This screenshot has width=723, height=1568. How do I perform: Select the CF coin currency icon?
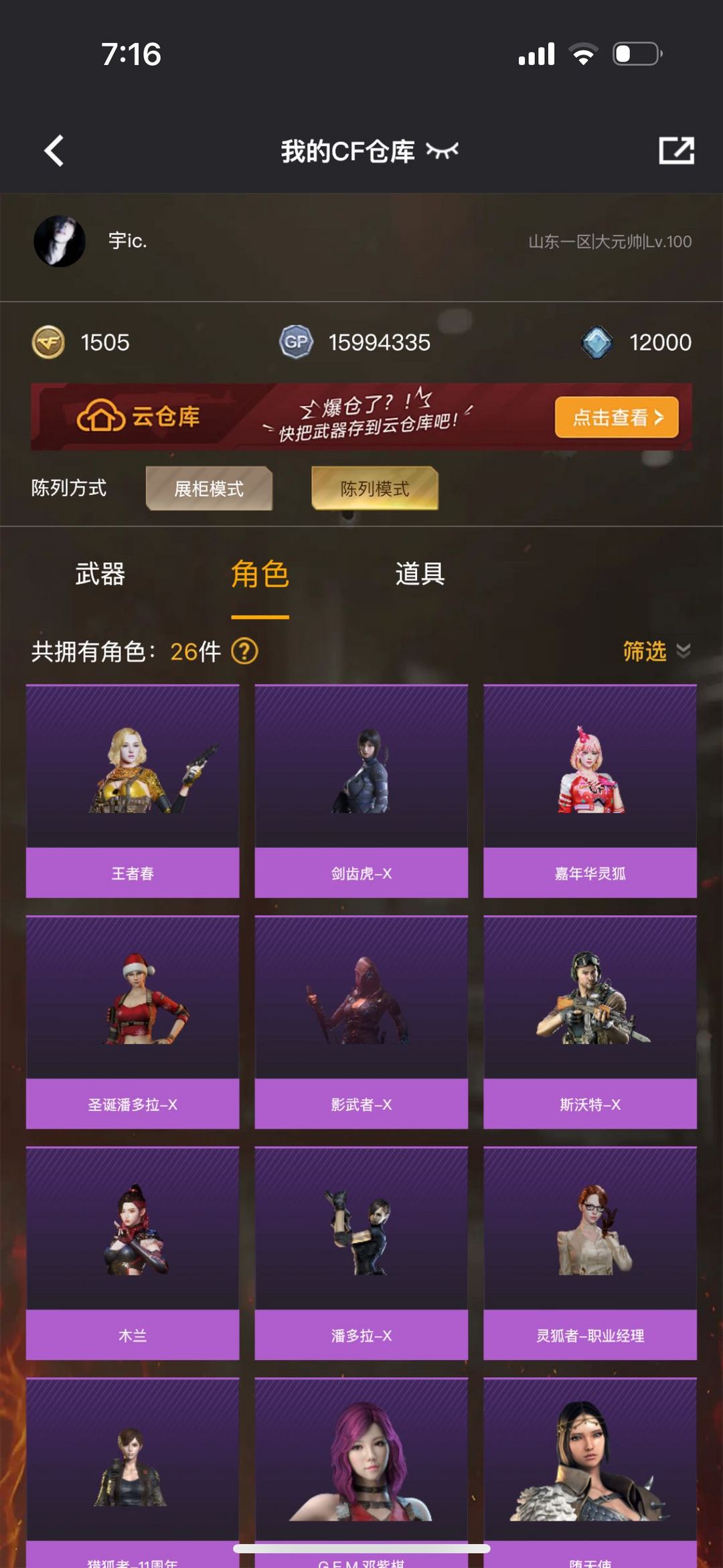tap(48, 342)
